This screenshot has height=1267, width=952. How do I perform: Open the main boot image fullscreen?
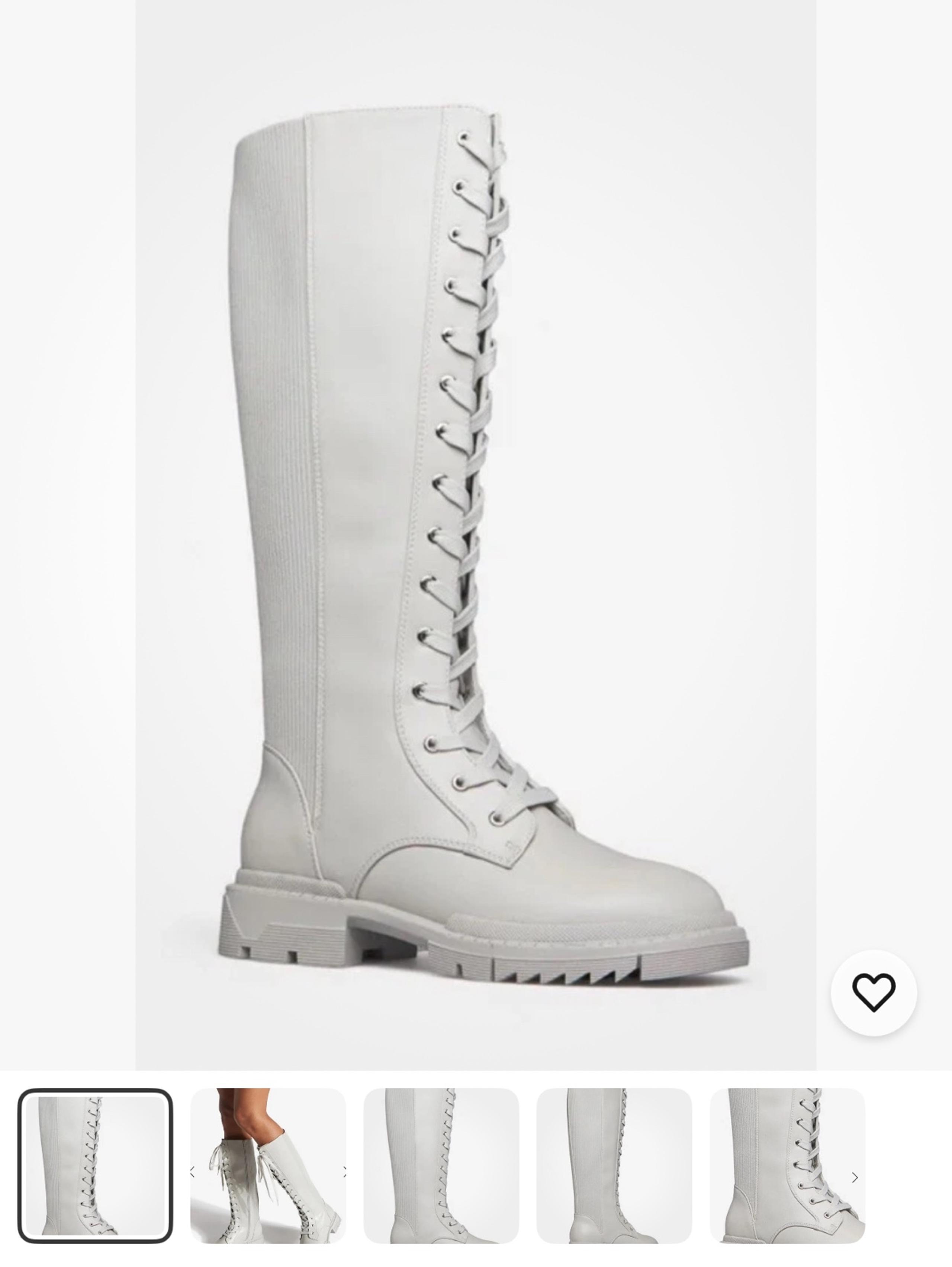[475, 533]
